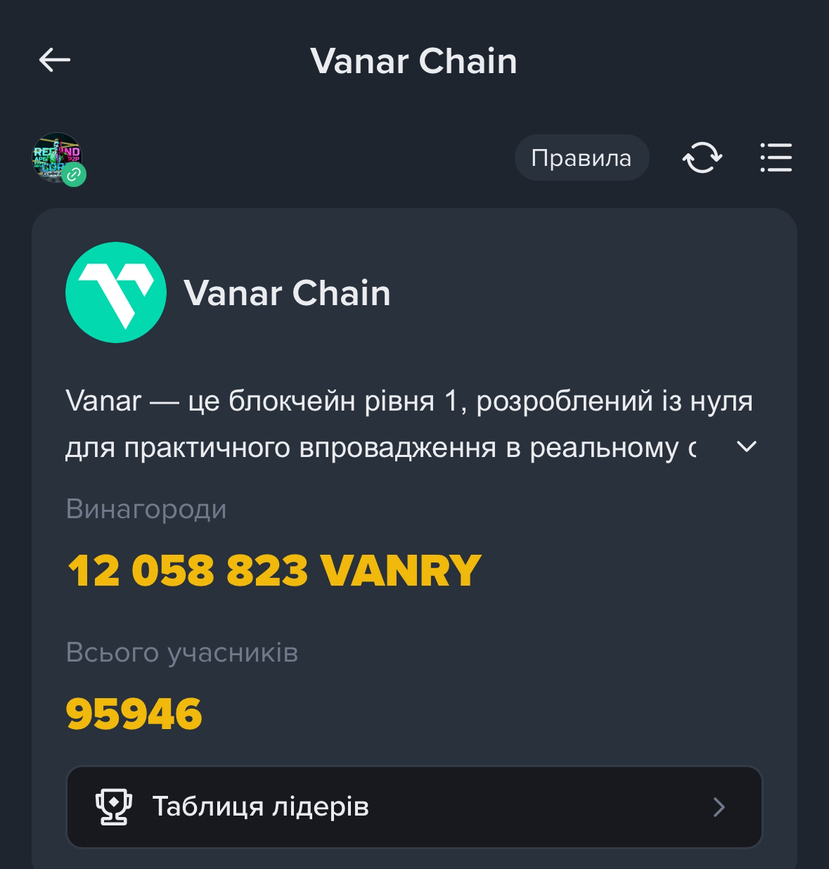Open Таблиця лідерів leaderboard

(x=414, y=807)
